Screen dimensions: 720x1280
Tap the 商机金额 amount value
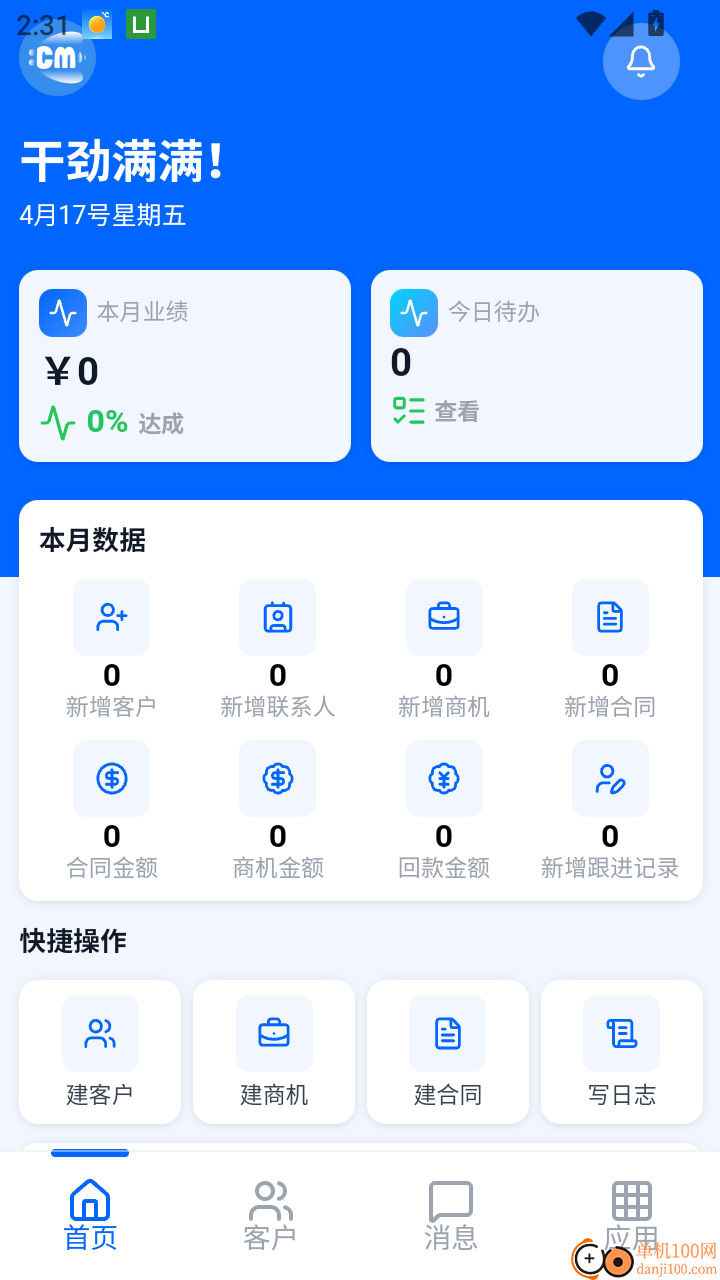tap(277, 836)
